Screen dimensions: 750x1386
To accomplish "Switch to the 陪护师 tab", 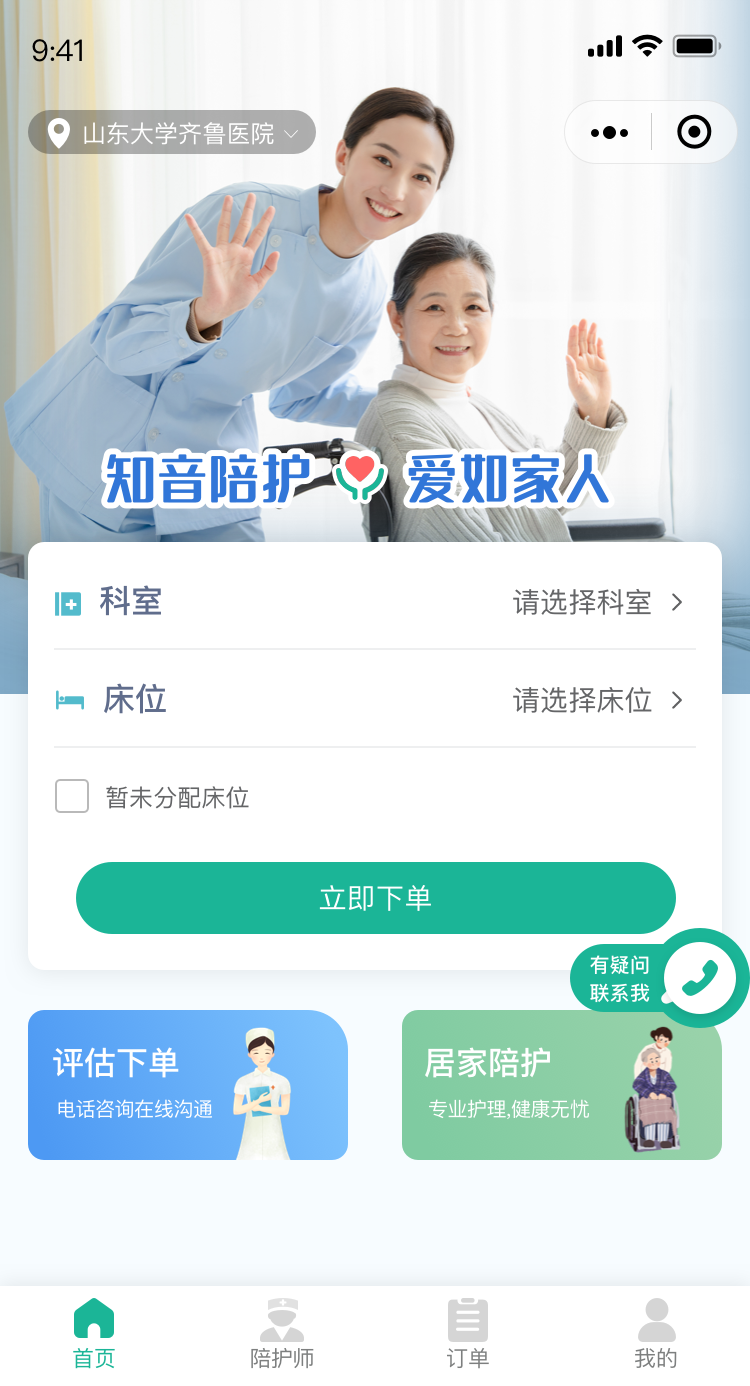I will [281, 1334].
